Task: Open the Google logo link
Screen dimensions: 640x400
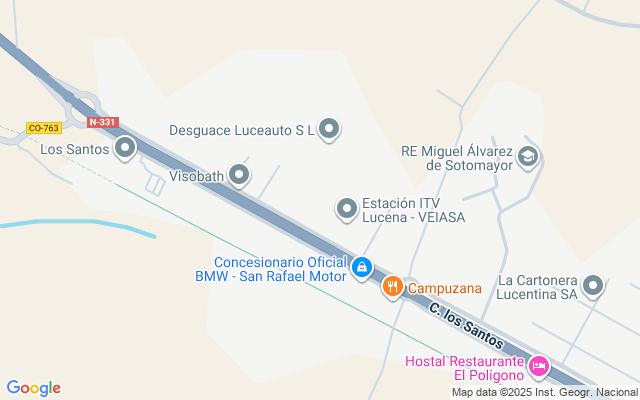Action: 33,388
